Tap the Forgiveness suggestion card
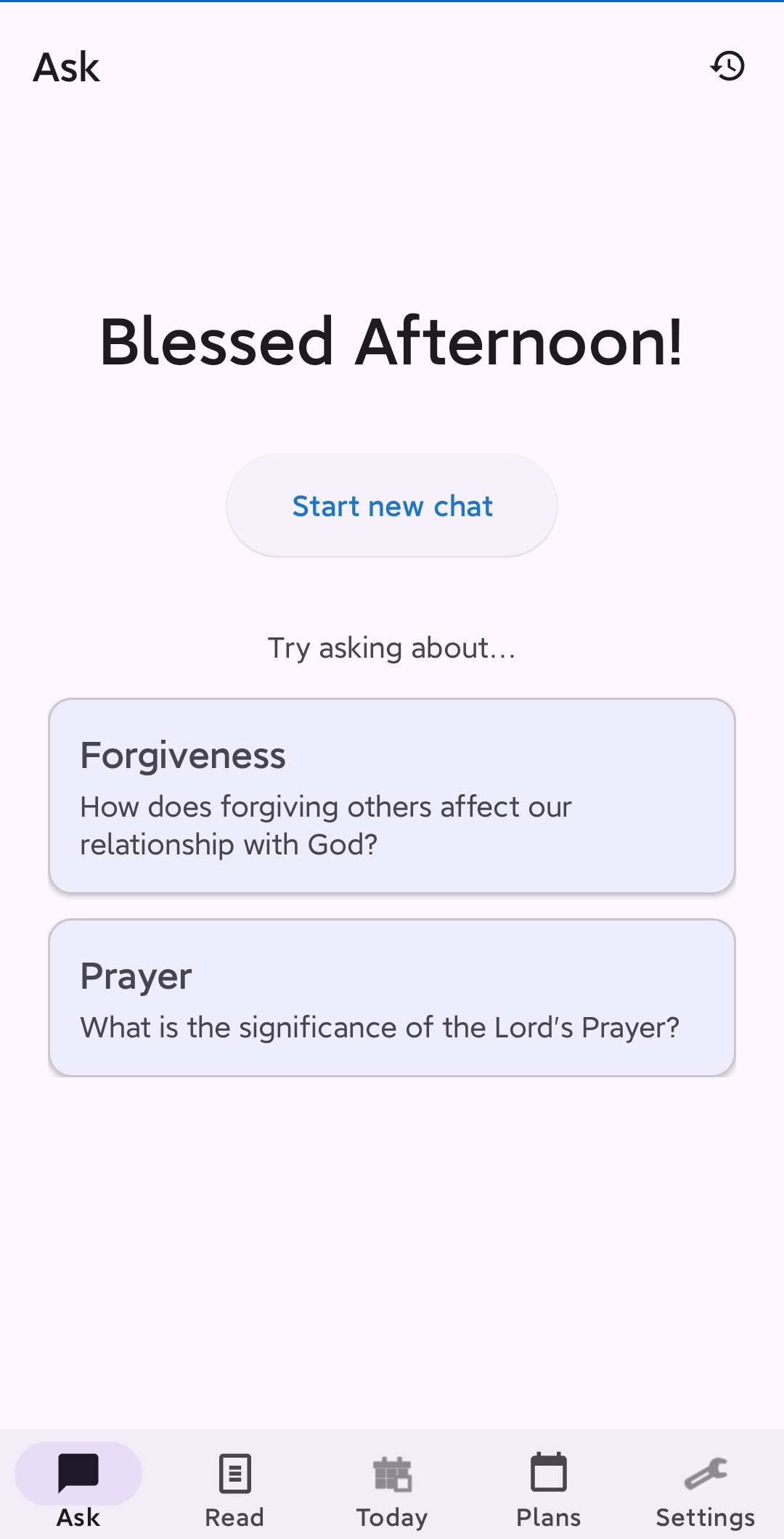784x1539 pixels. (x=392, y=795)
